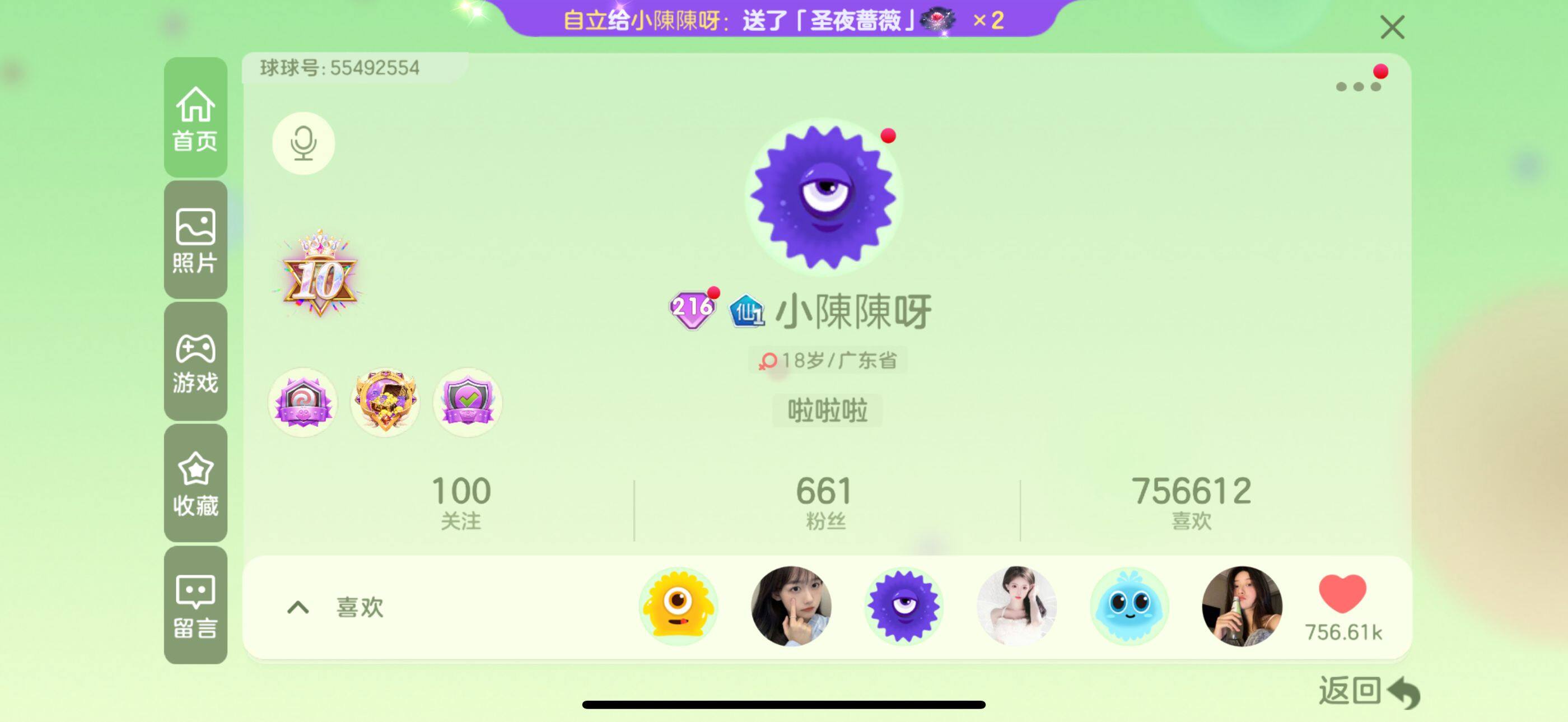
Task: Open the purple checkmark shield badge
Action: [467, 402]
